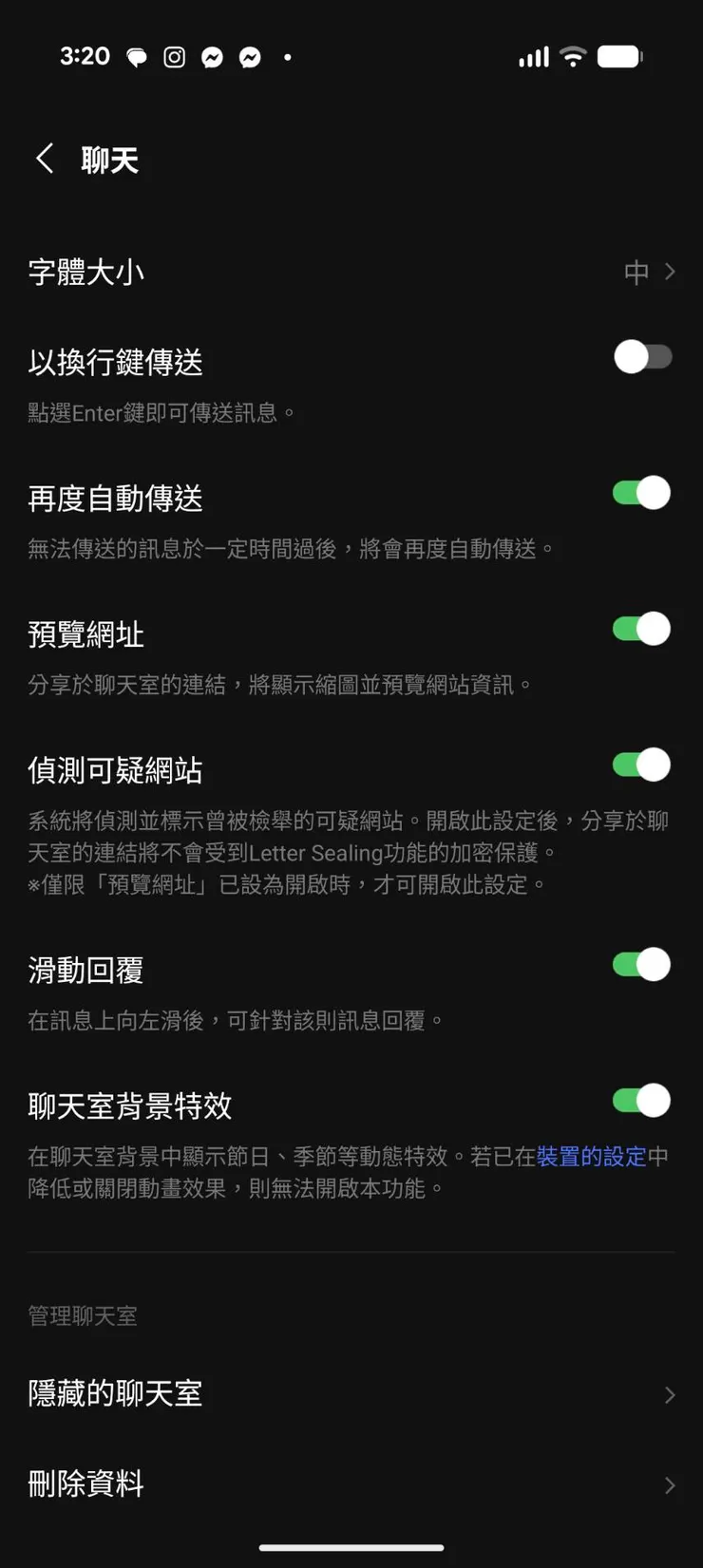
Task: Expand the chevron beside 隱藏的聊天室
Action: point(670,1393)
